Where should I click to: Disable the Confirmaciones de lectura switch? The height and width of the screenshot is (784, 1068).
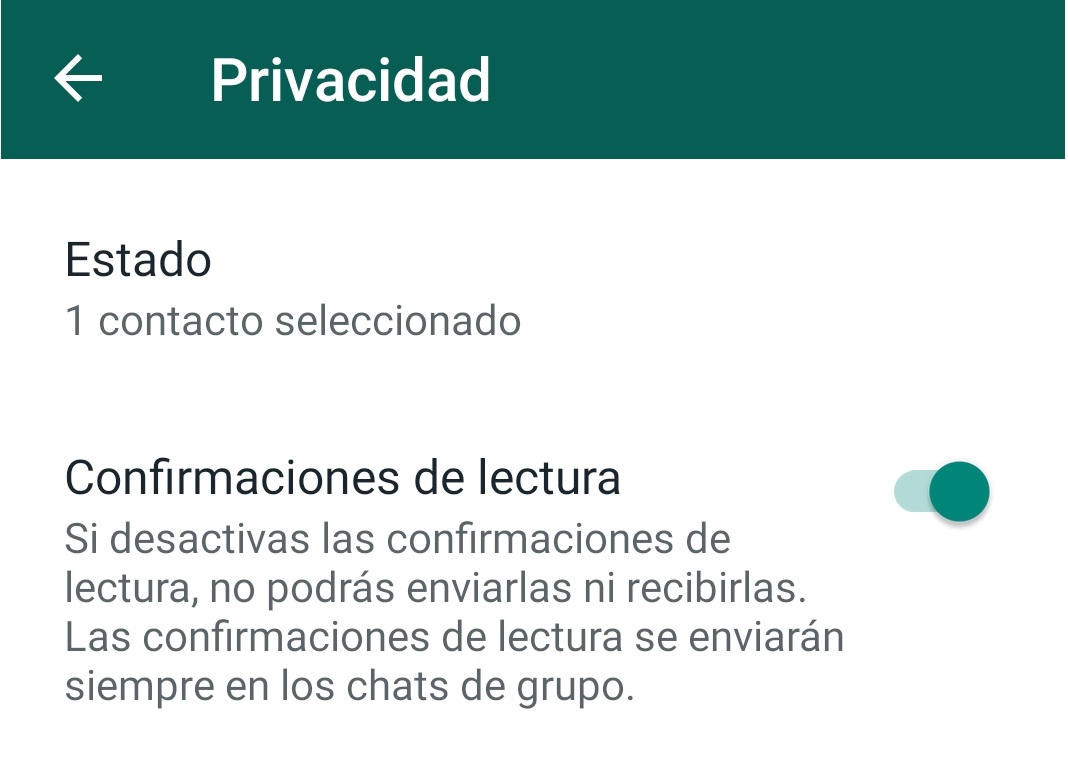pyautogui.click(x=942, y=492)
